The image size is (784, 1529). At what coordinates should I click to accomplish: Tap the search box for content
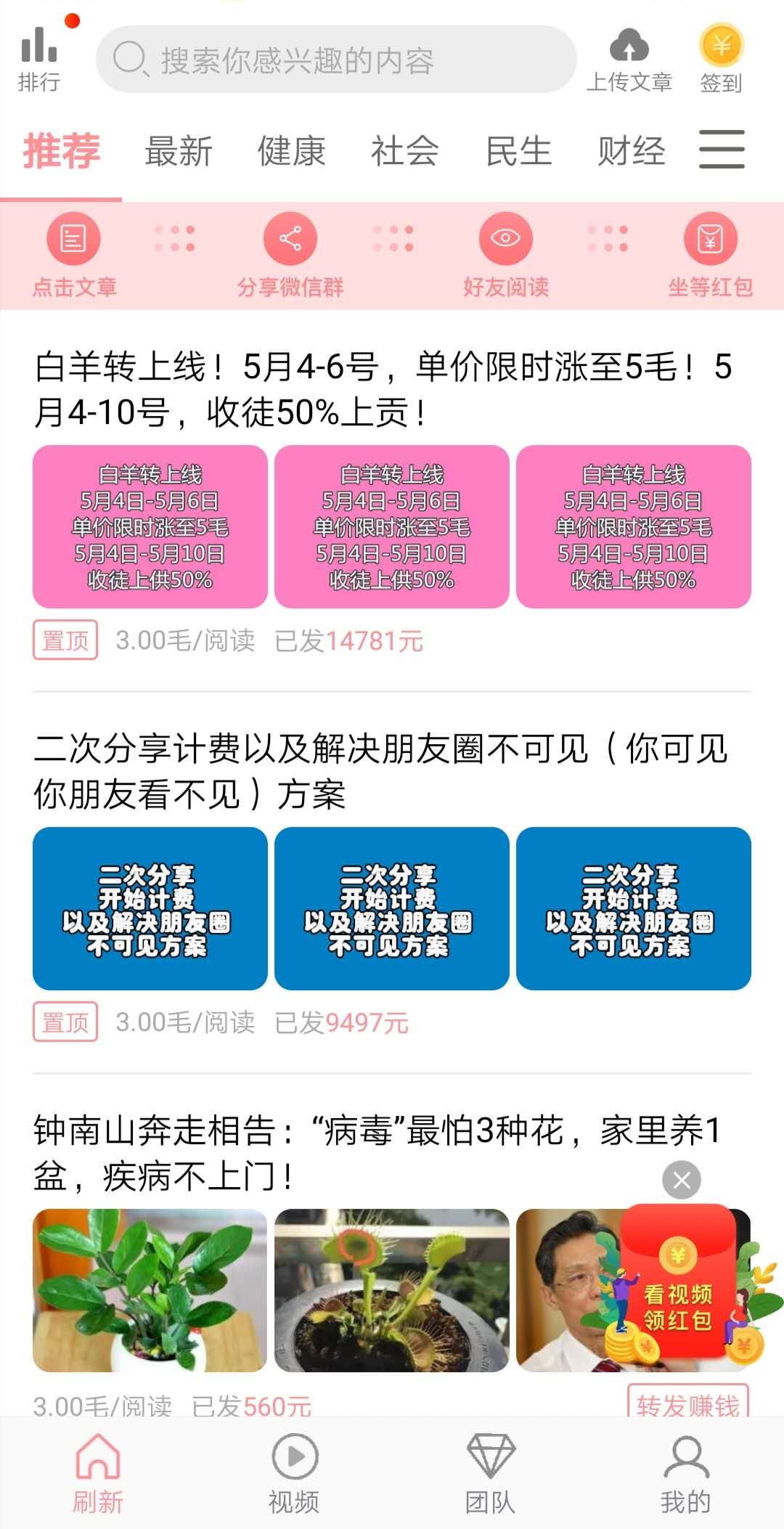point(336,60)
